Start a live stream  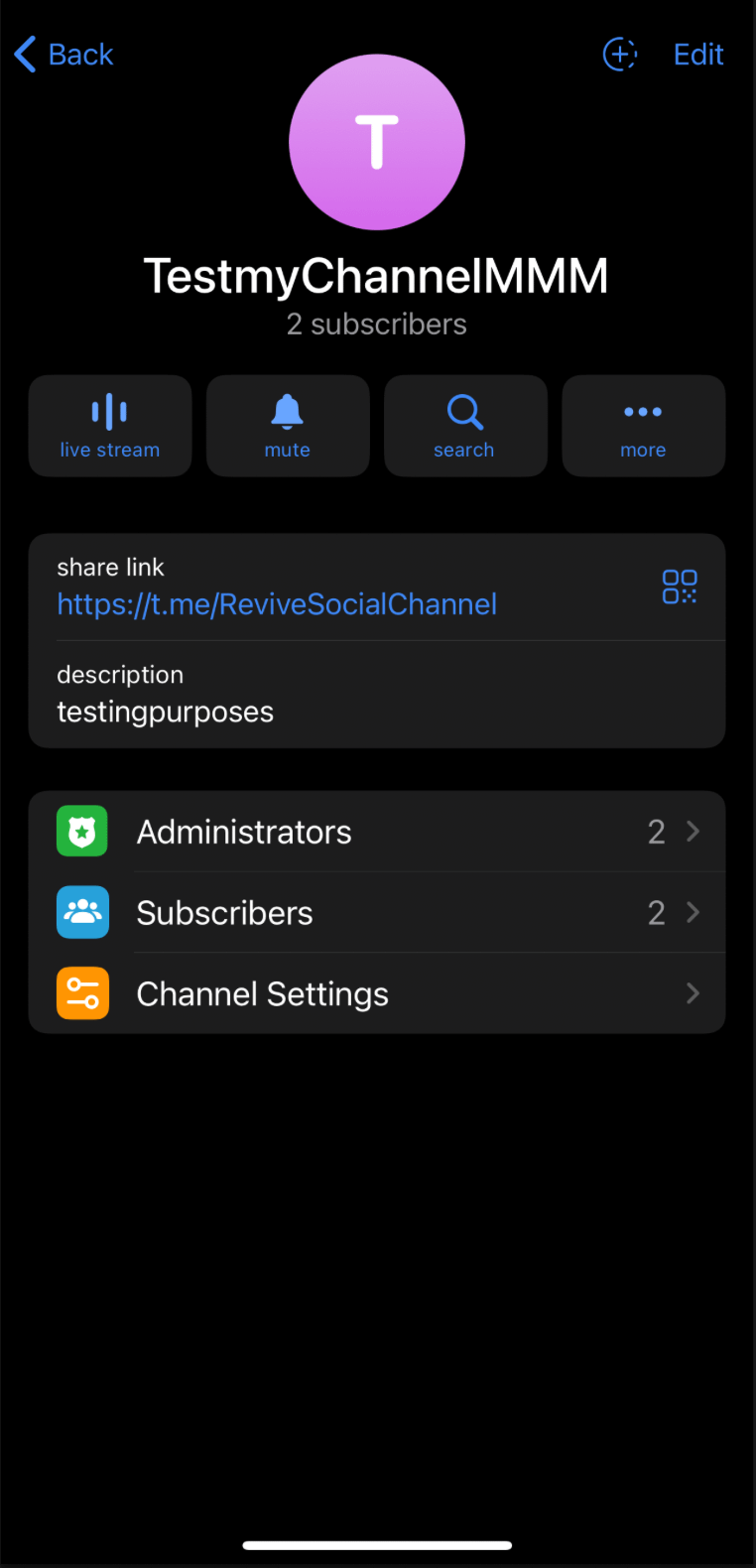[110, 426]
